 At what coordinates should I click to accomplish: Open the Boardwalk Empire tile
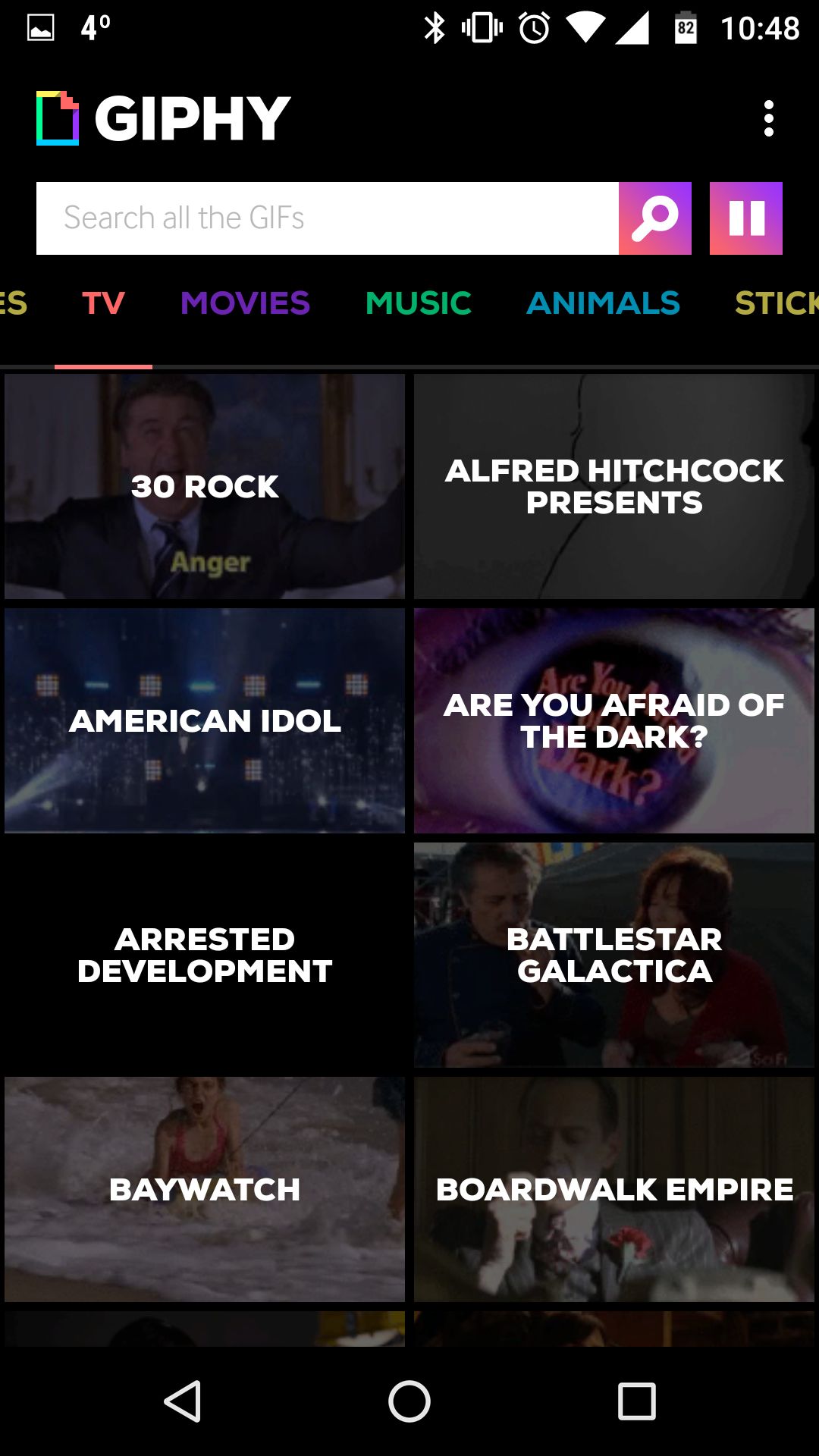coord(614,1189)
